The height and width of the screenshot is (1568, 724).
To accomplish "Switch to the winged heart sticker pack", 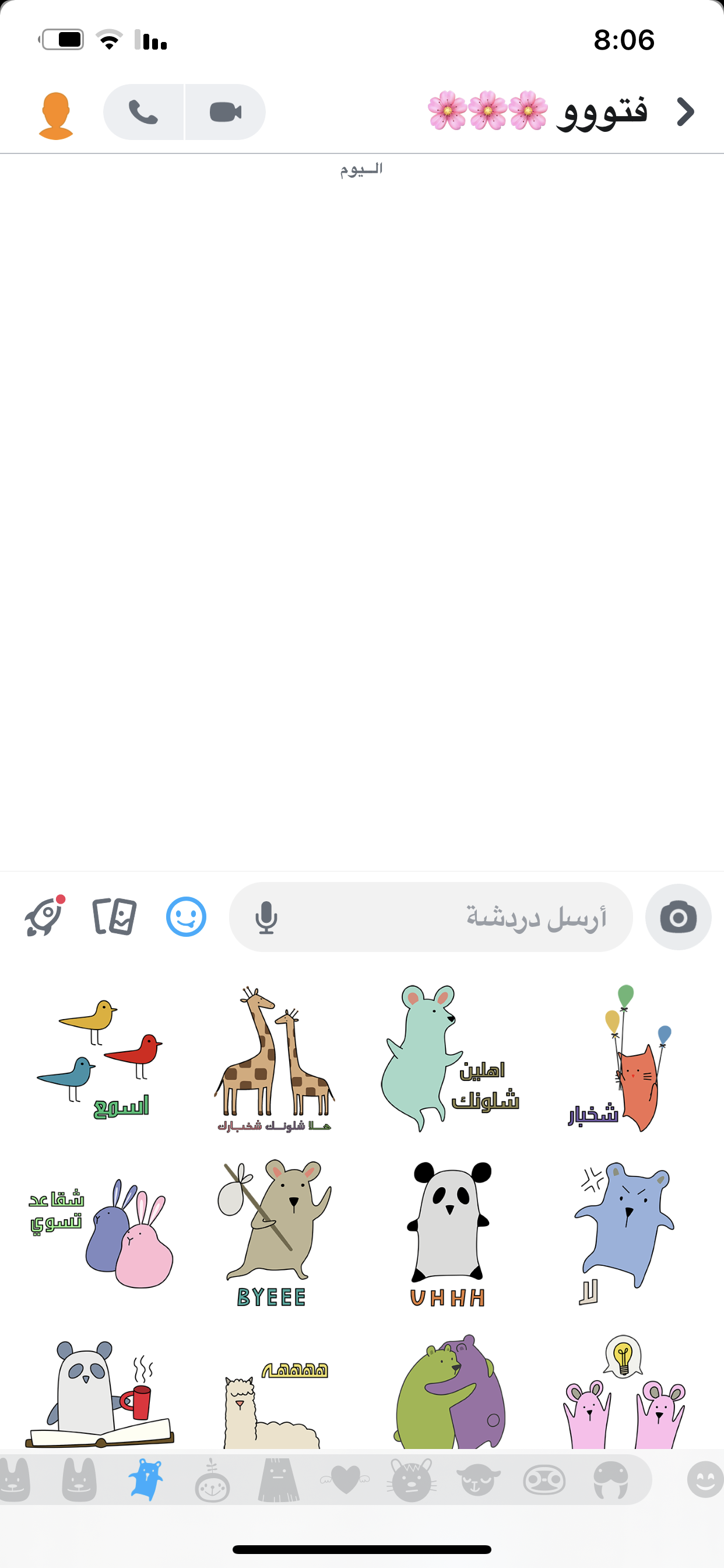I will point(346,1480).
